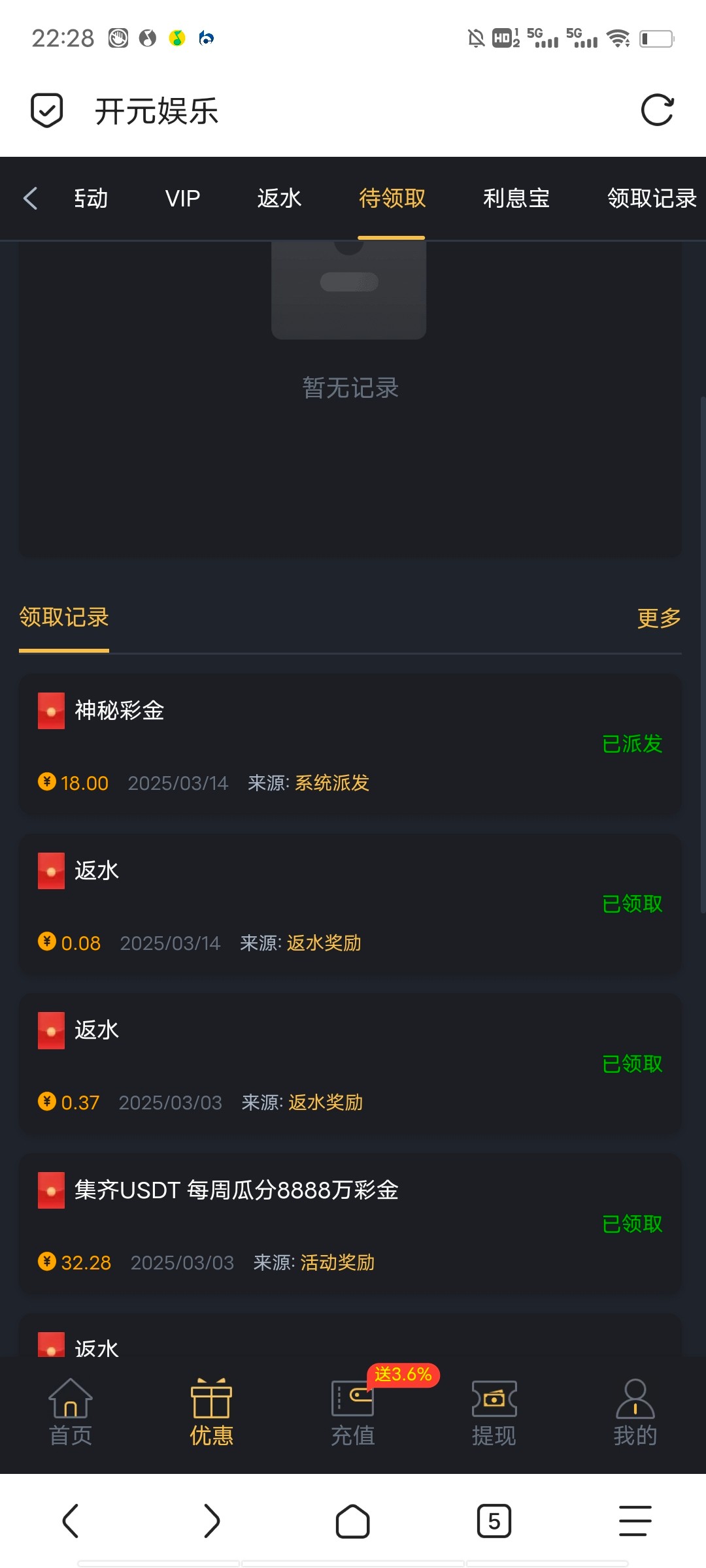
Task: Open the 集齐USDT 每周瓜分8888万彩金 record
Action: 350,1224
